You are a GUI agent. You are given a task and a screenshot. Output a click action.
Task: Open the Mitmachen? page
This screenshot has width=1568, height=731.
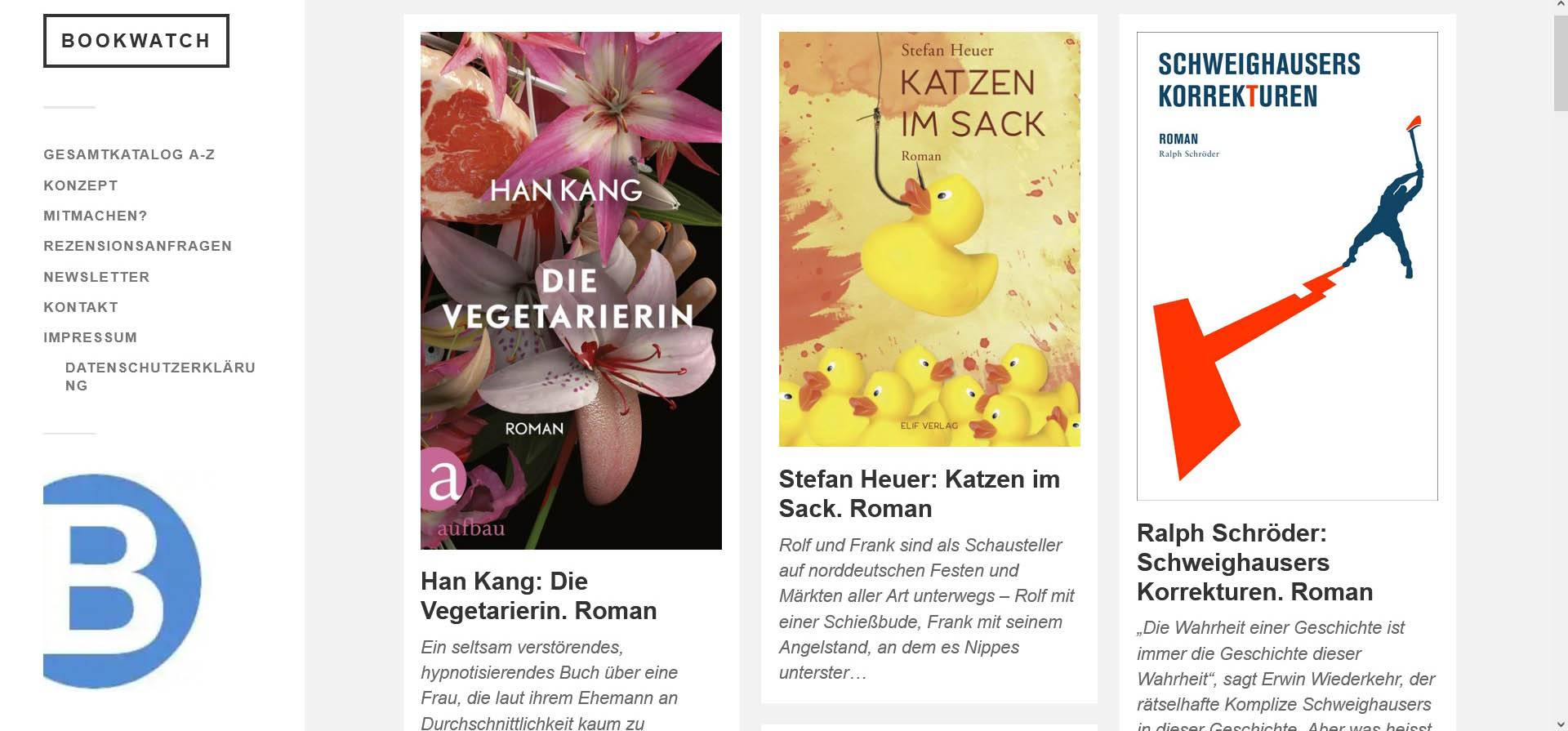pos(96,216)
